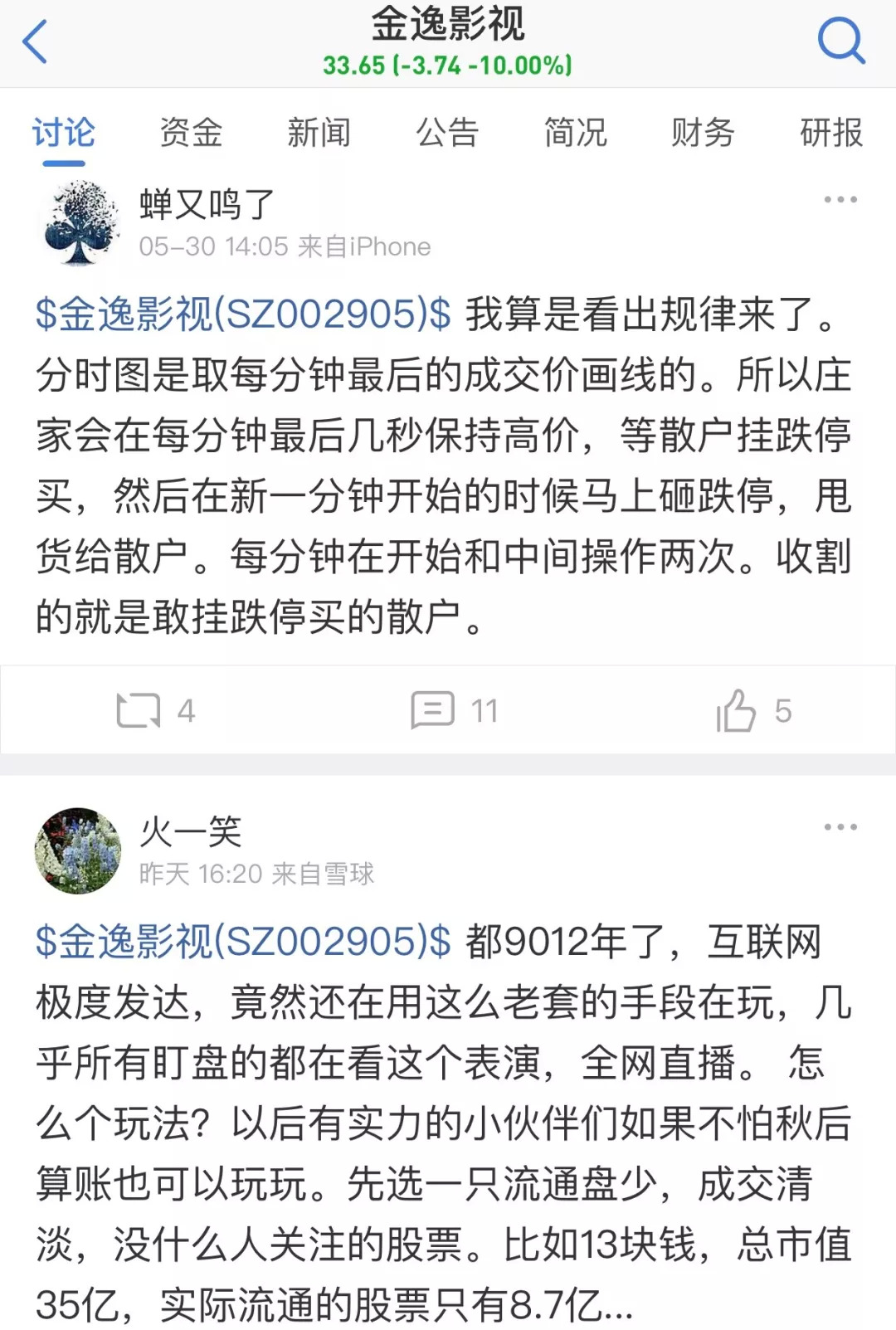The height and width of the screenshot is (1330, 896).
Task: Repost 蝉又鸣了's post
Action: [x=154, y=711]
